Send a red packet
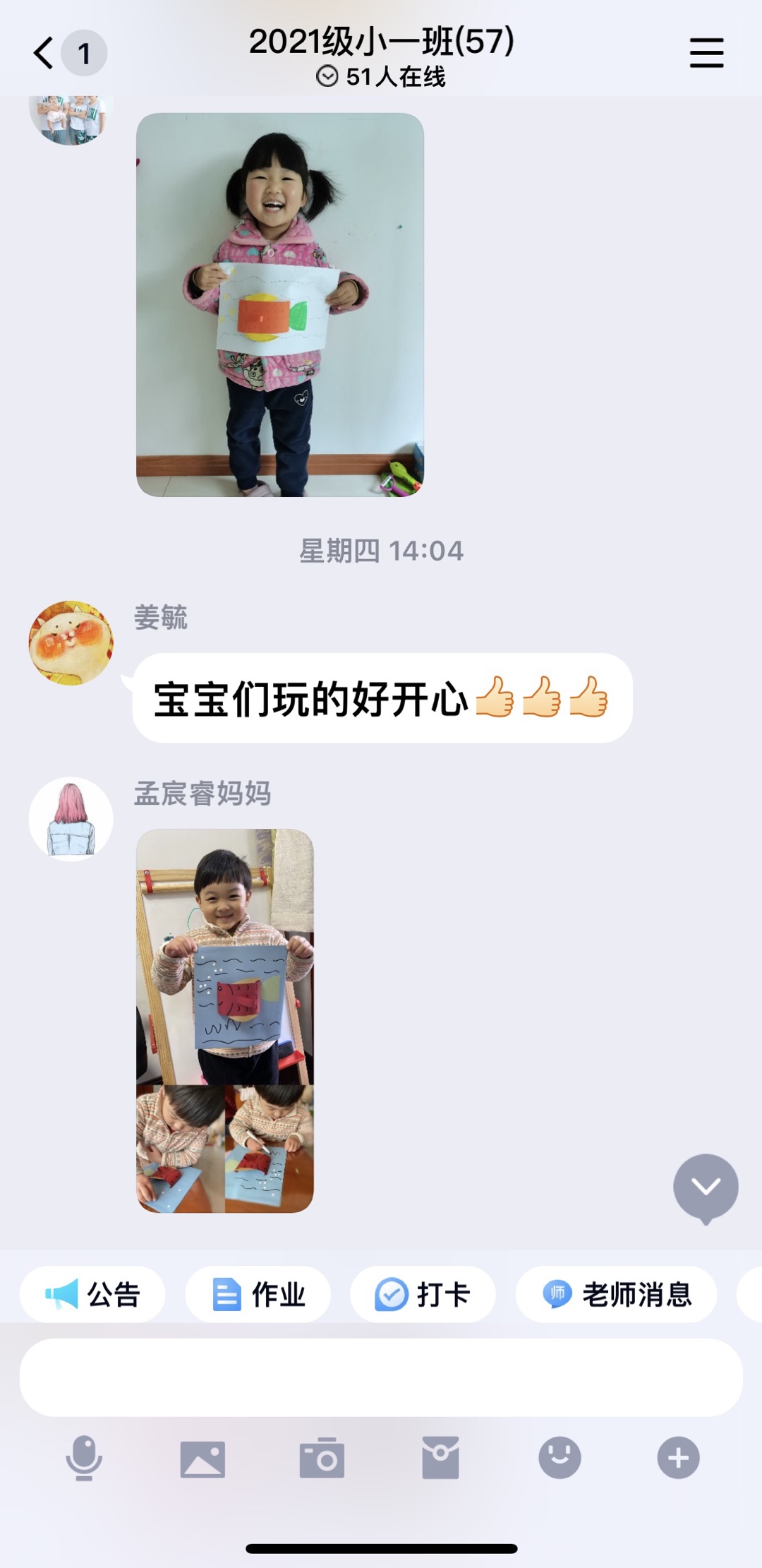This screenshot has width=762, height=1568. 440,1458
